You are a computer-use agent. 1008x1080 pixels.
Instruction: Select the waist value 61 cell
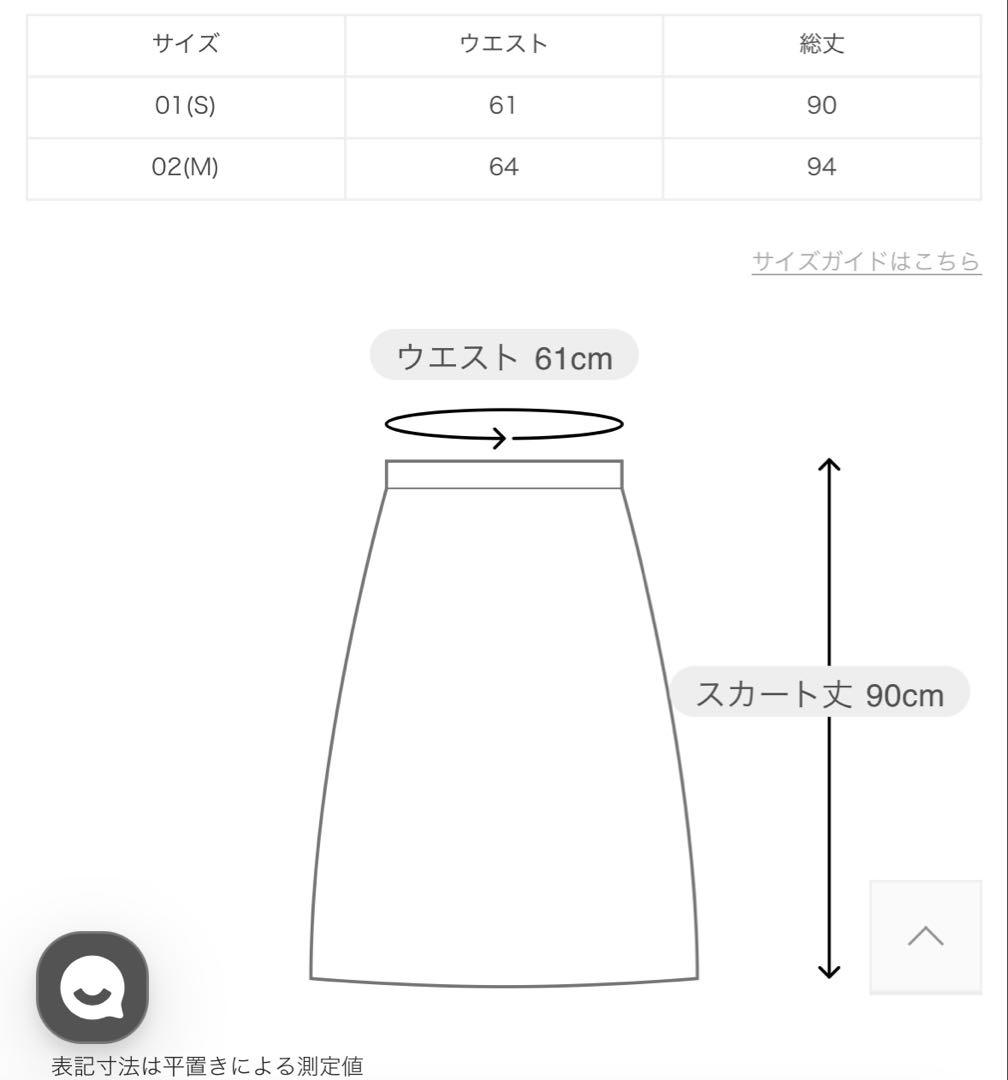[503, 106]
